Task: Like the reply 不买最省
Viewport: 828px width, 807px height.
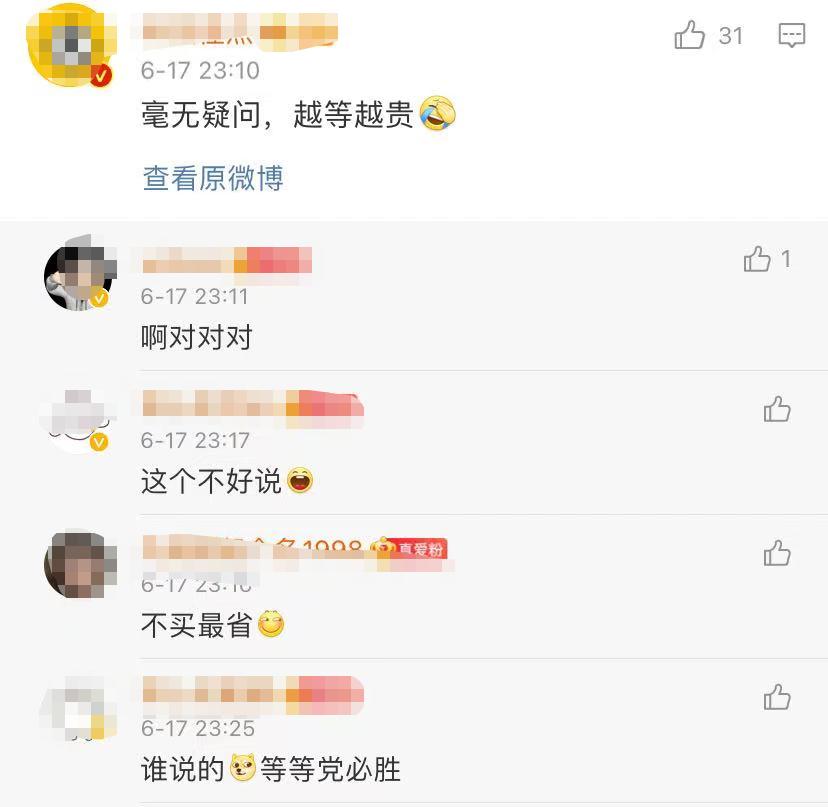Action: tap(777, 553)
